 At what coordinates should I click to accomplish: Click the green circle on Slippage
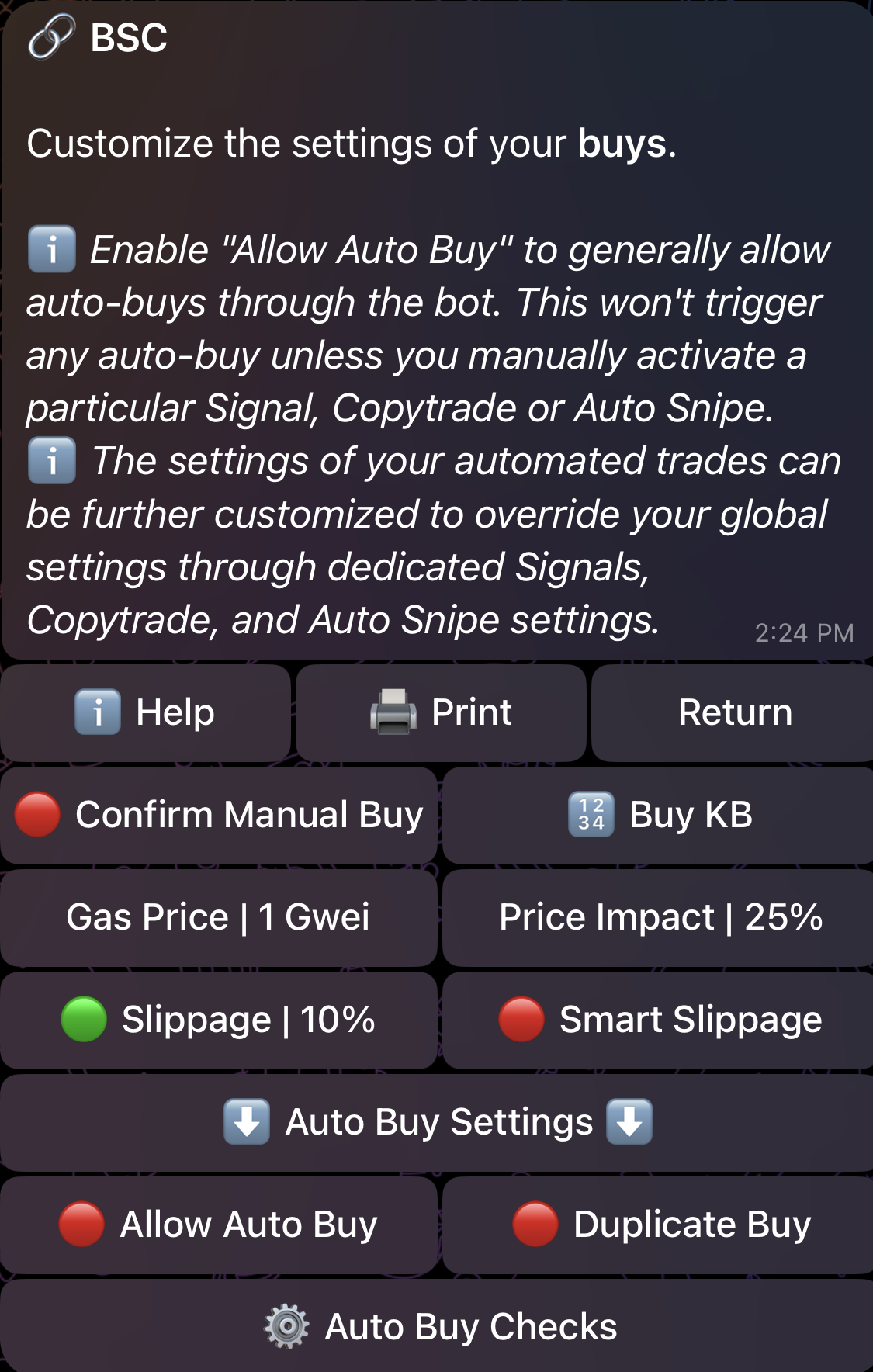[x=84, y=1019]
